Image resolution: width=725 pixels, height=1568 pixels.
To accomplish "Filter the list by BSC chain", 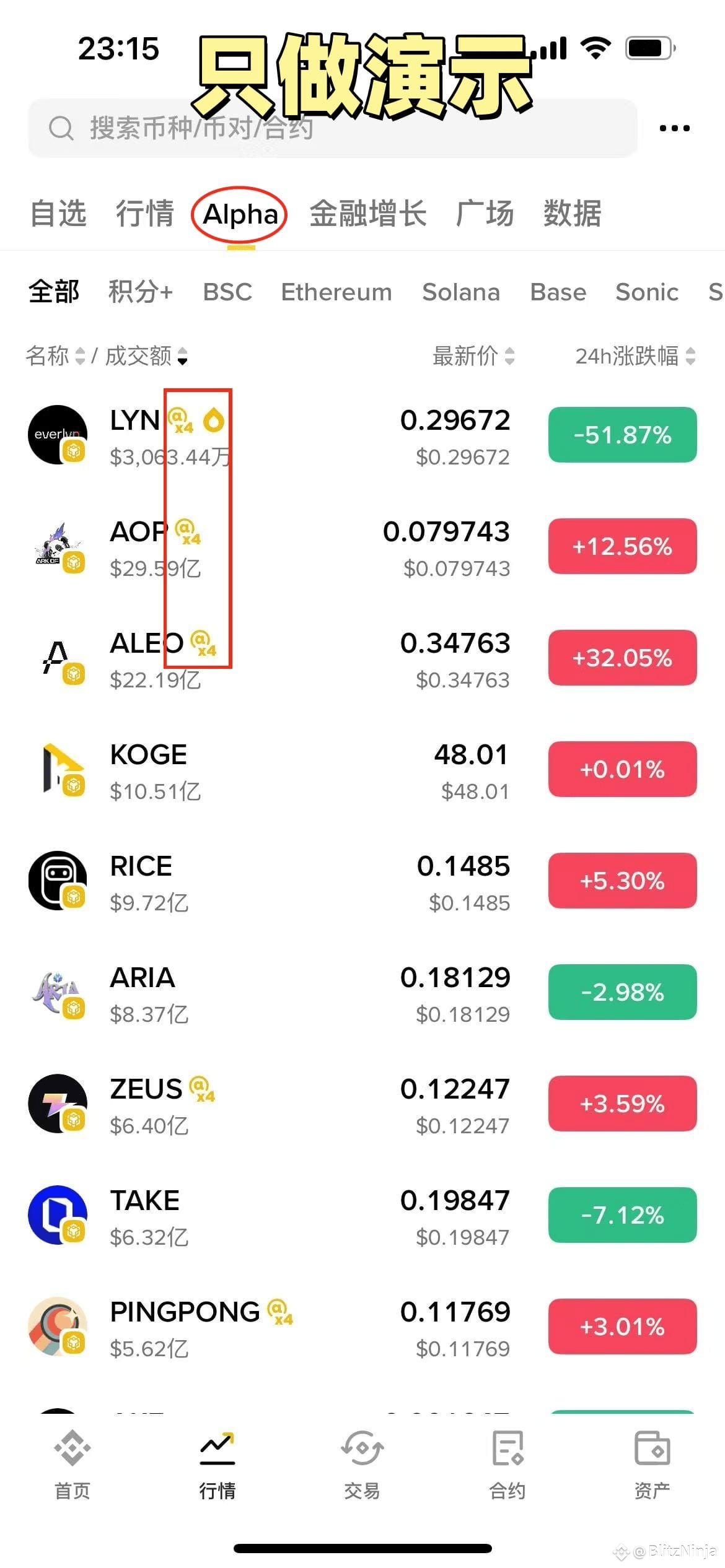I will tap(227, 292).
